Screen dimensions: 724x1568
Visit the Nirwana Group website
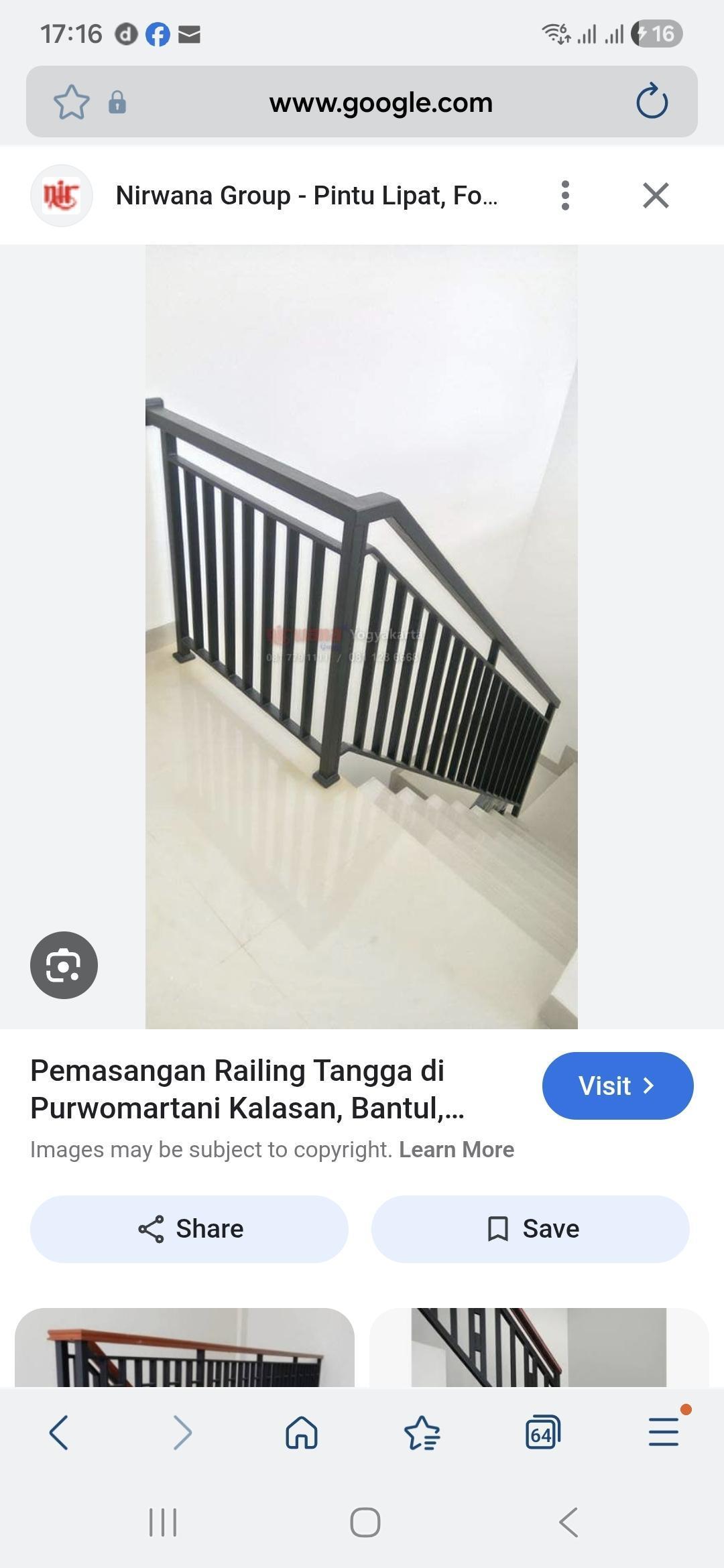point(617,1086)
